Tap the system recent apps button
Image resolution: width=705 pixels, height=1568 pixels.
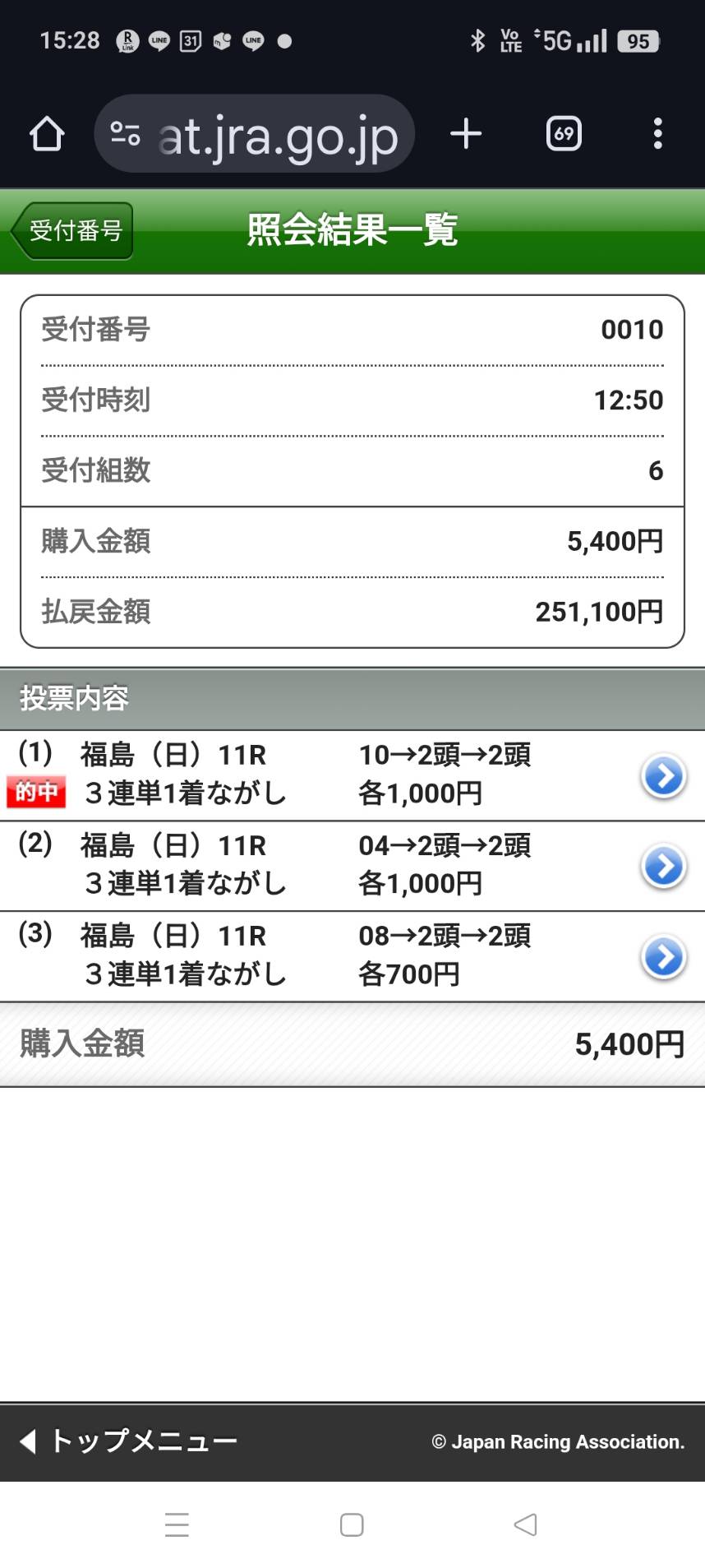tap(177, 1524)
